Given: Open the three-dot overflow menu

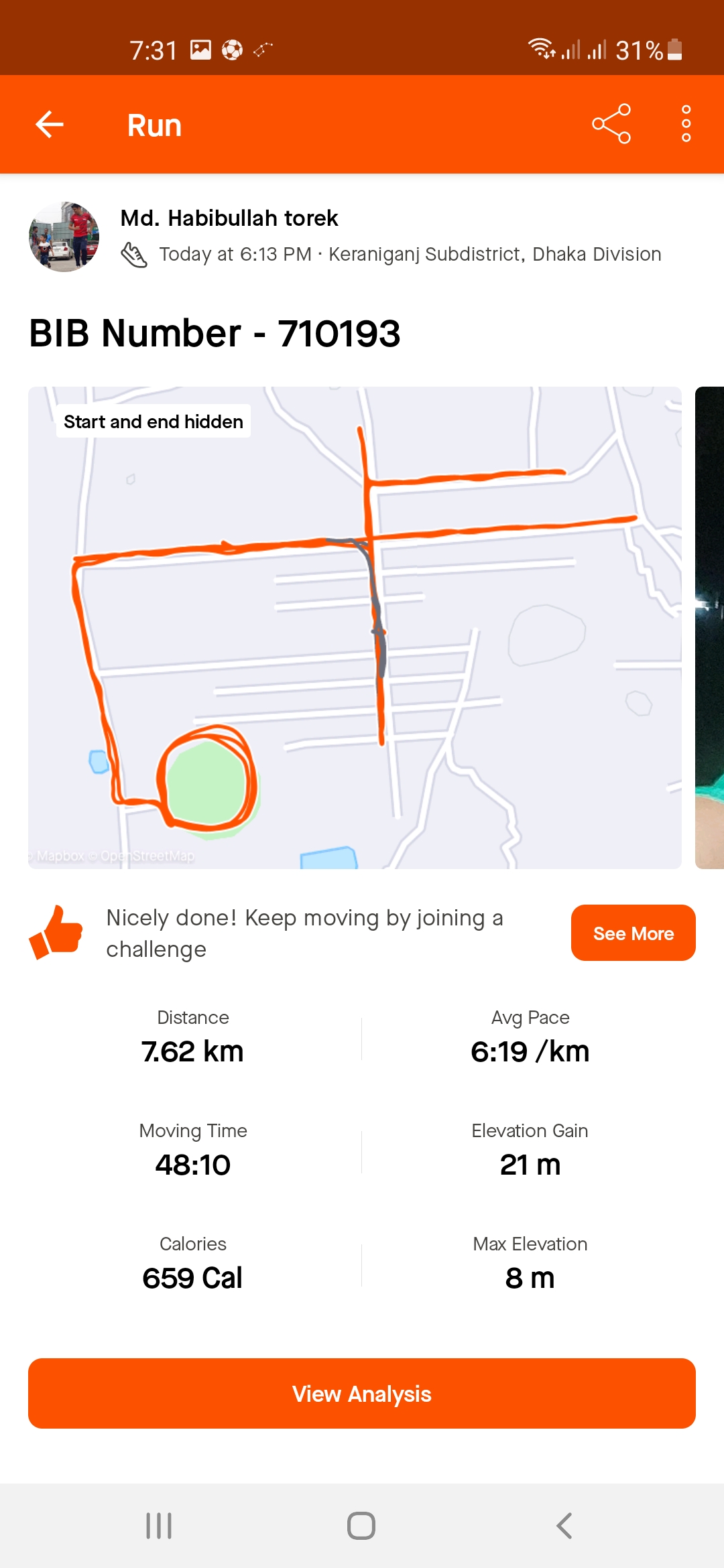Looking at the screenshot, I should pyautogui.click(x=686, y=124).
